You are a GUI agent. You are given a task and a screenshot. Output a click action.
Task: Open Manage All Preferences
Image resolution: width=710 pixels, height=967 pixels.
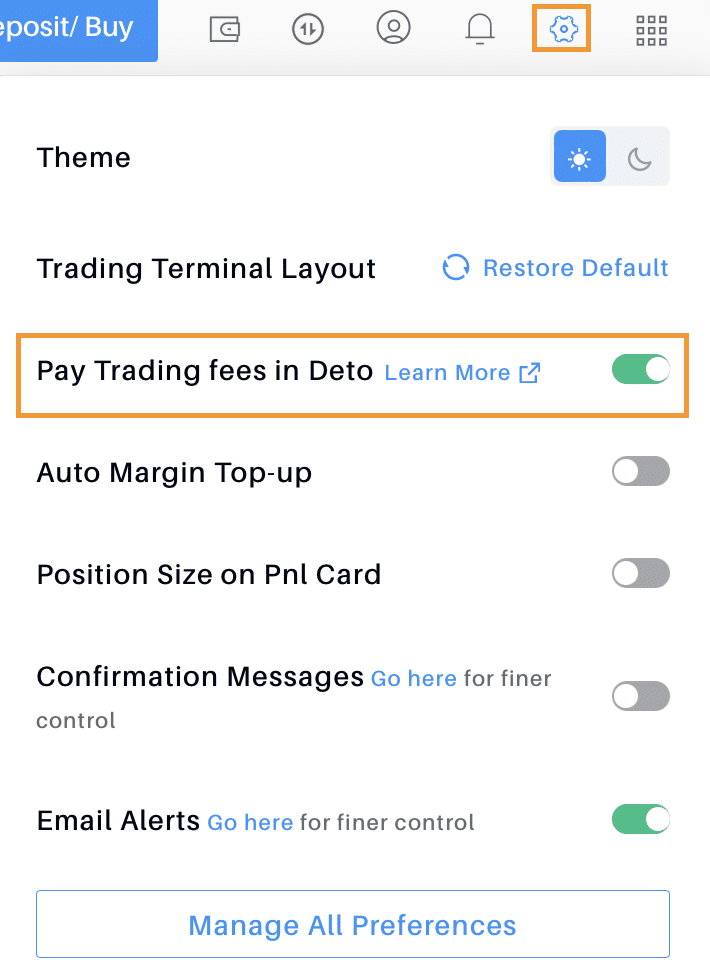point(353,924)
